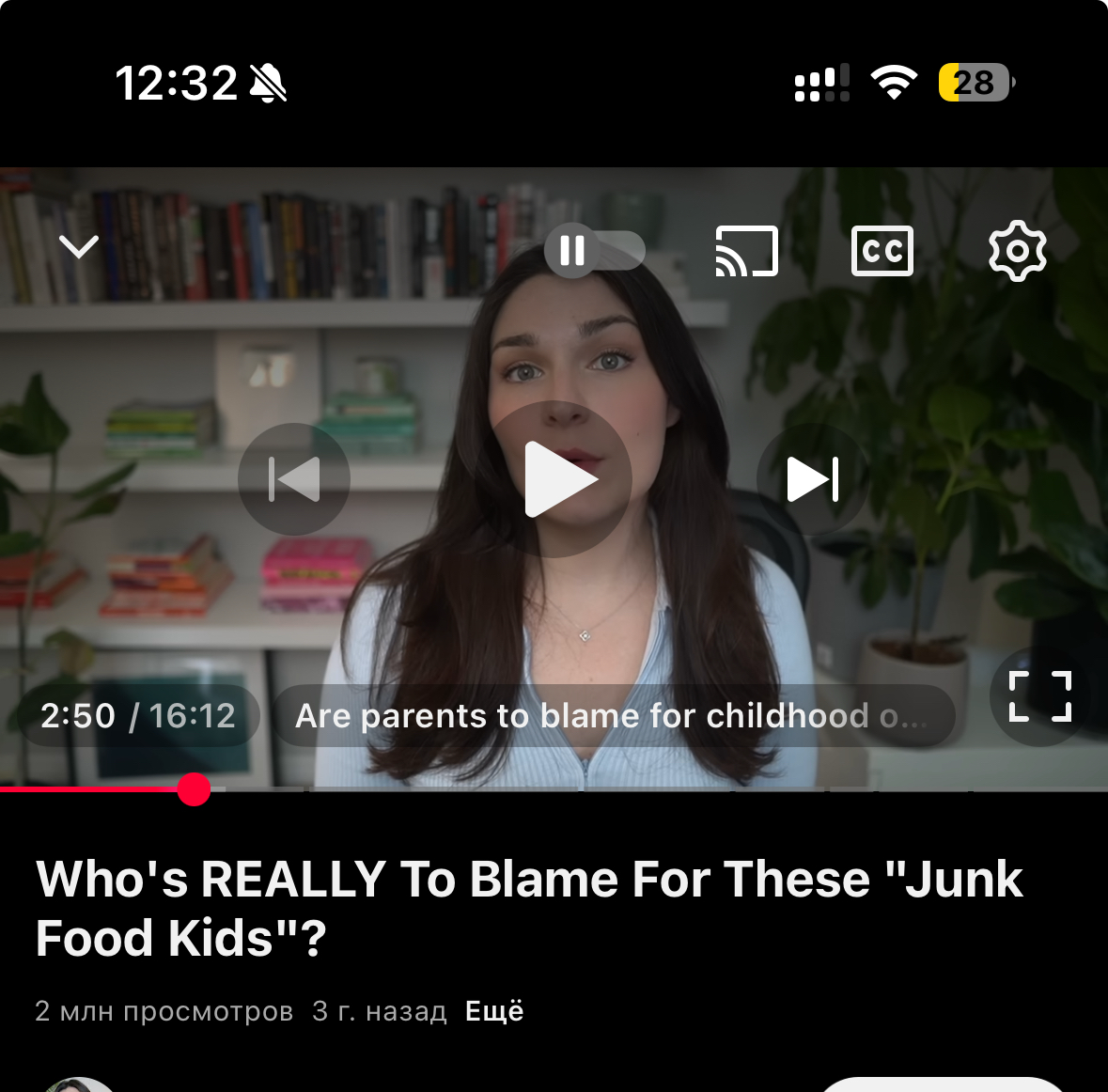Tap the 2:50 / 16:12 time display
This screenshot has width=1108, height=1092.
(138, 716)
